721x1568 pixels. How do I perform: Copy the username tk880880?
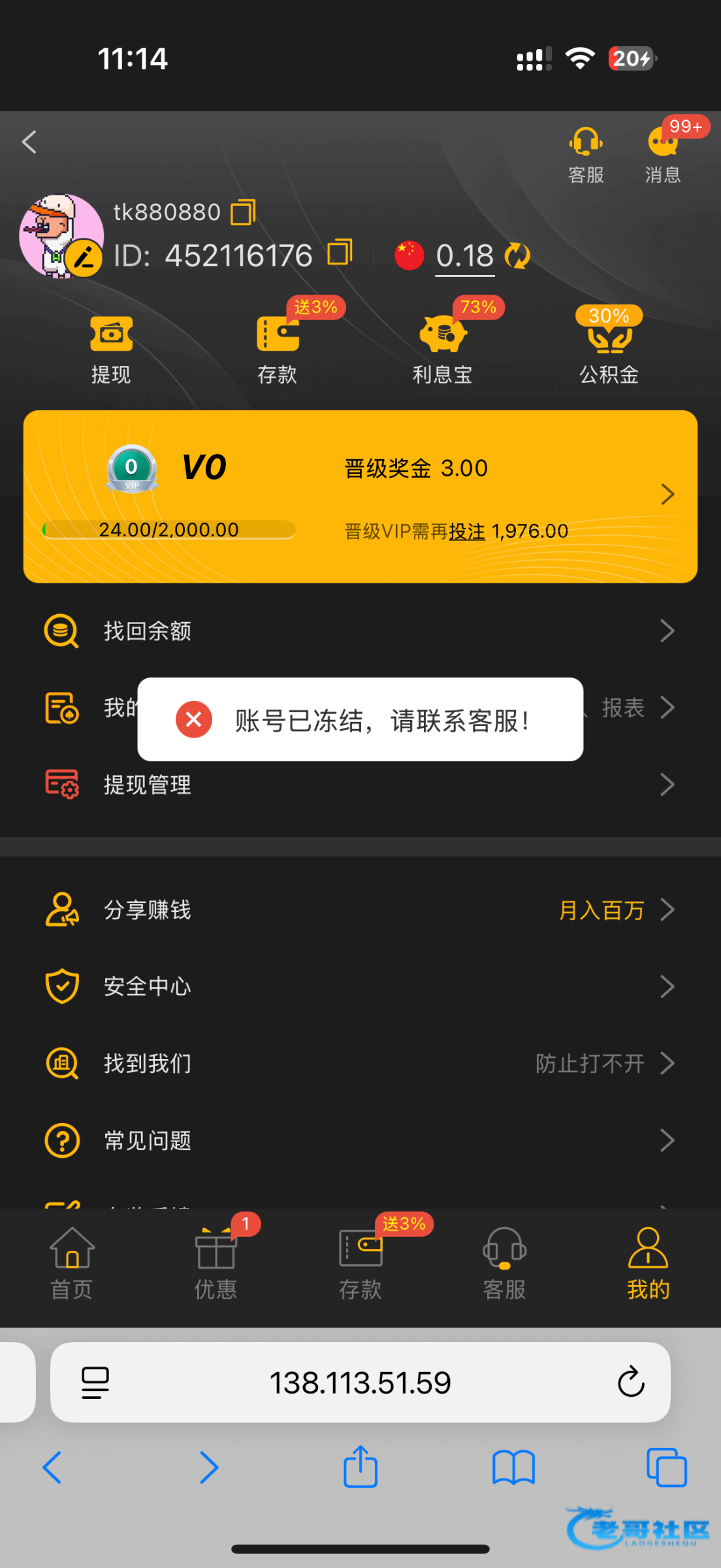coord(243,212)
